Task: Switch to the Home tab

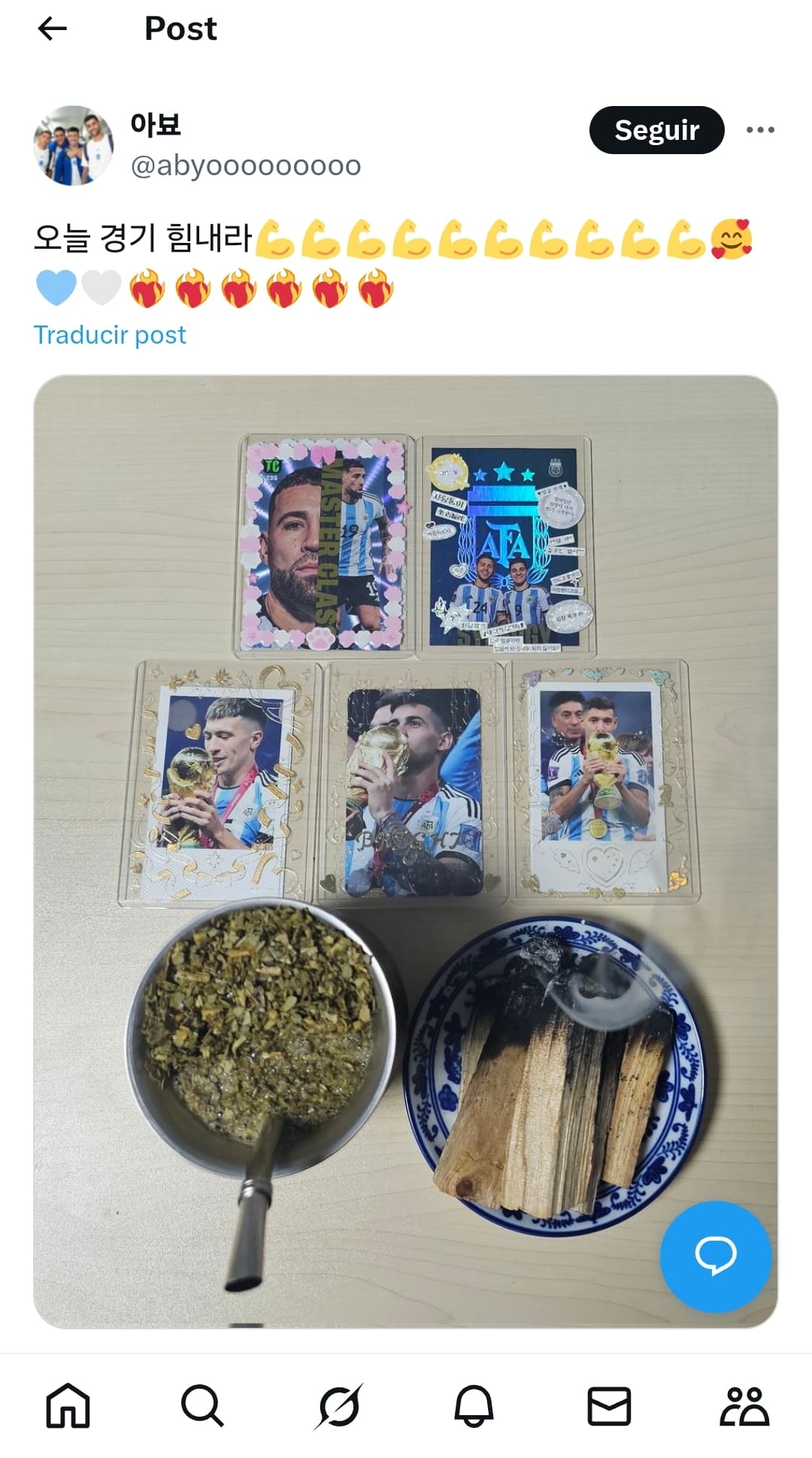Action: pos(68,1405)
